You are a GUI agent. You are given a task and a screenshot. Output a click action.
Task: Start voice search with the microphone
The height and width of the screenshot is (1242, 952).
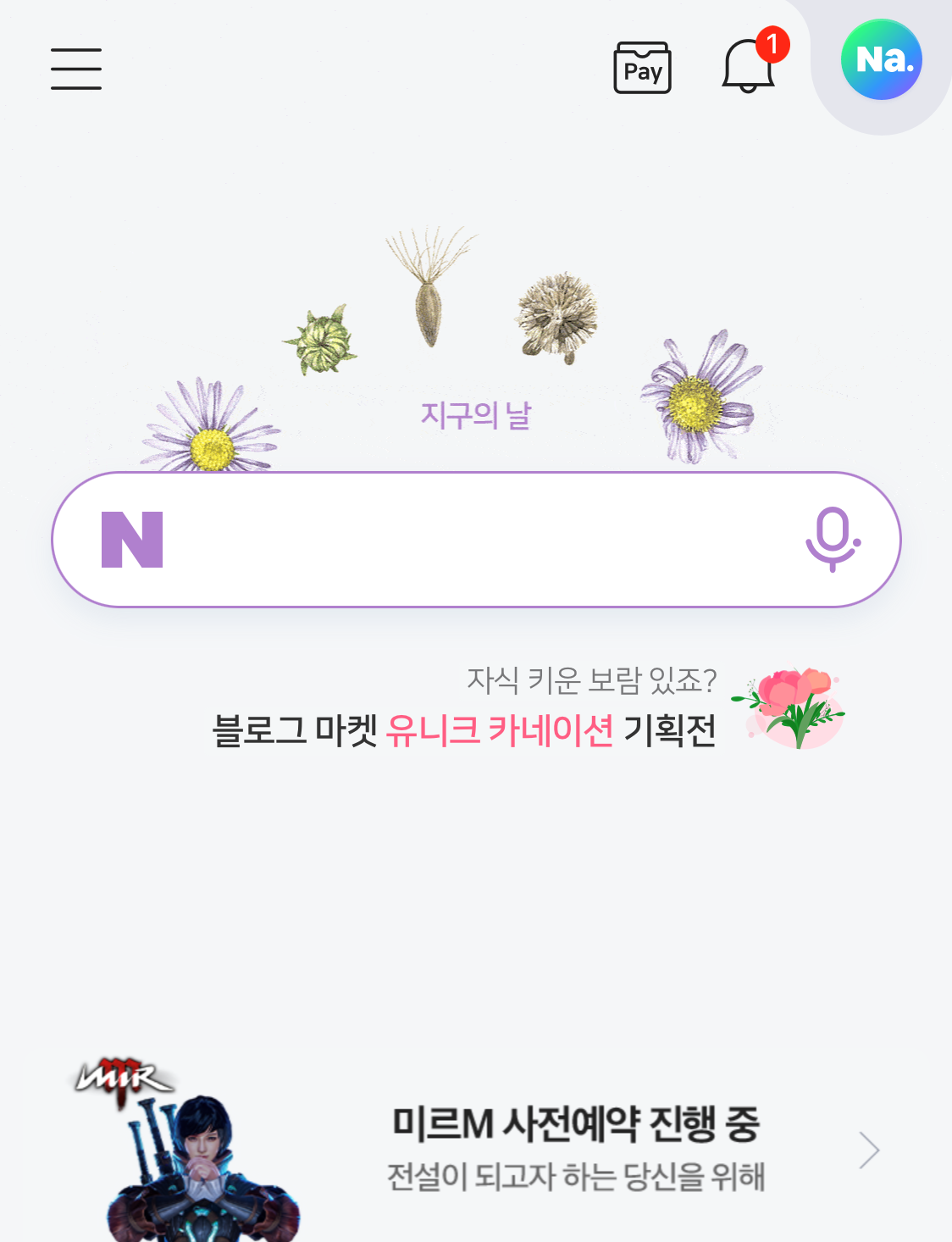click(x=833, y=540)
